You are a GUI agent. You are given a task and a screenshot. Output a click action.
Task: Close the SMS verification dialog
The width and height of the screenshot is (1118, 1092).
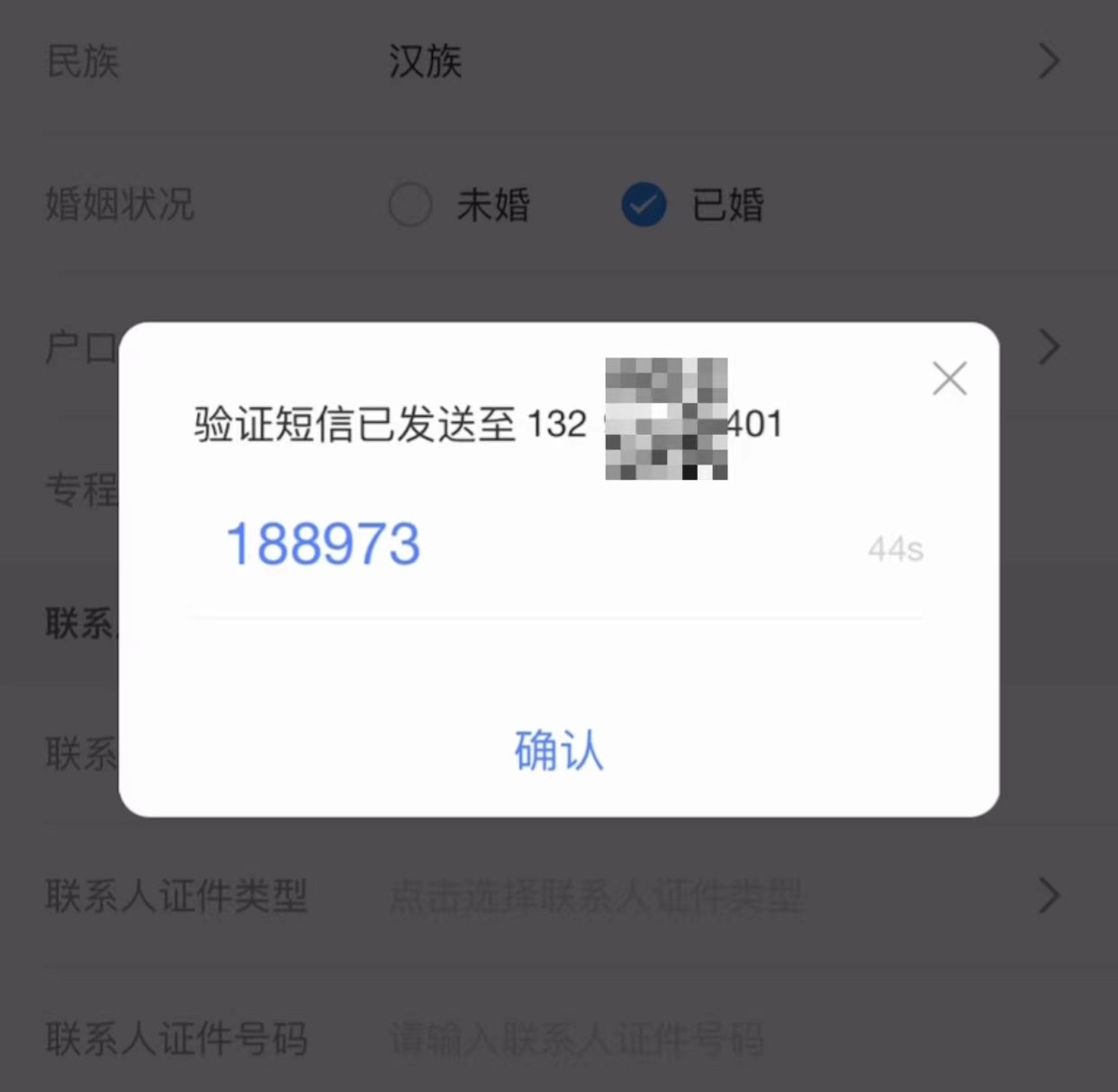pos(949,379)
